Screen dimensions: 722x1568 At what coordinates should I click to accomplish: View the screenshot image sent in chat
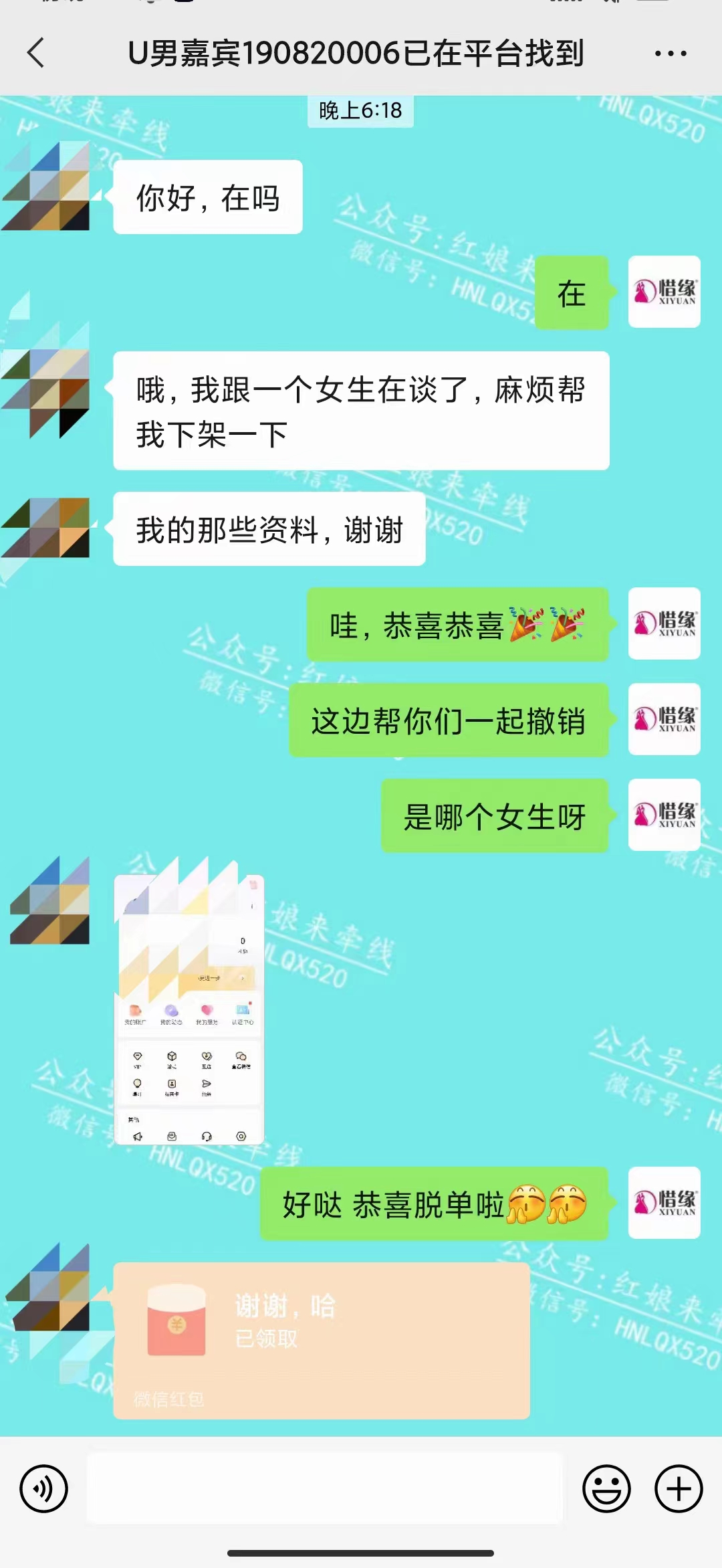coord(190,1010)
